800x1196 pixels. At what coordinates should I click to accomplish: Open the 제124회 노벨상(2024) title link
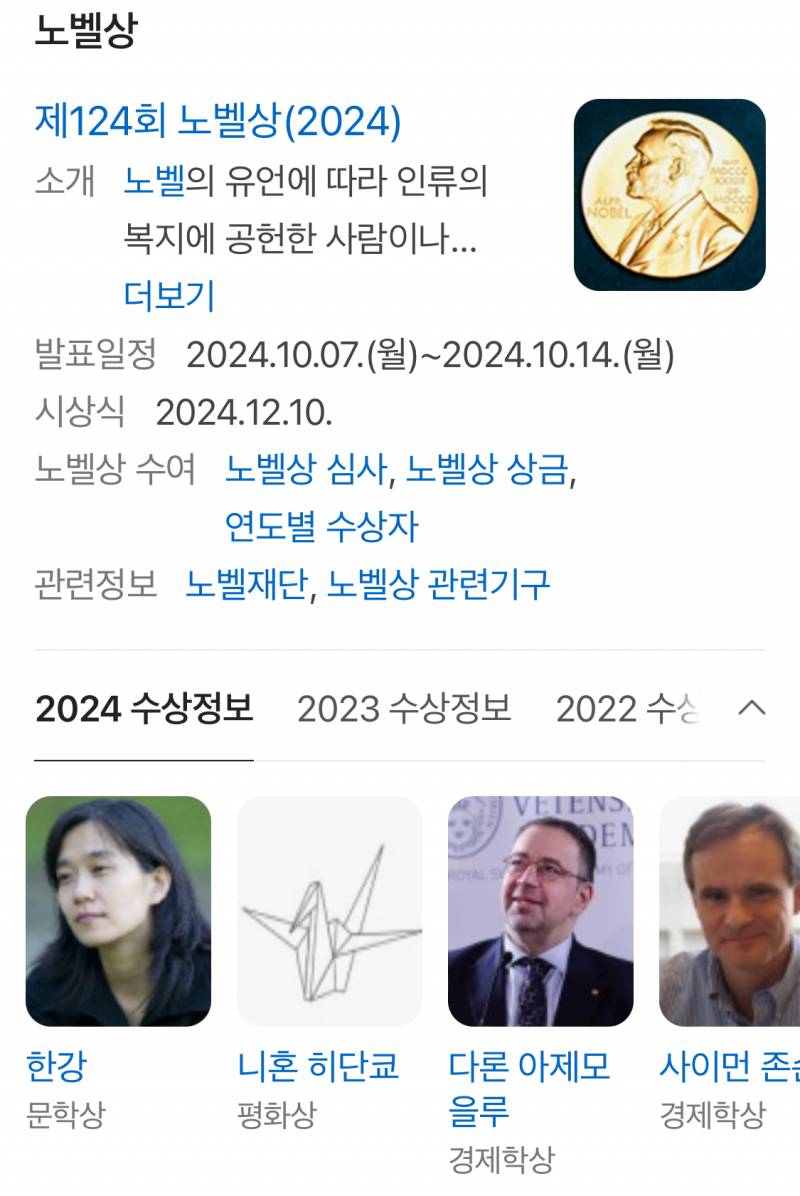(218, 122)
